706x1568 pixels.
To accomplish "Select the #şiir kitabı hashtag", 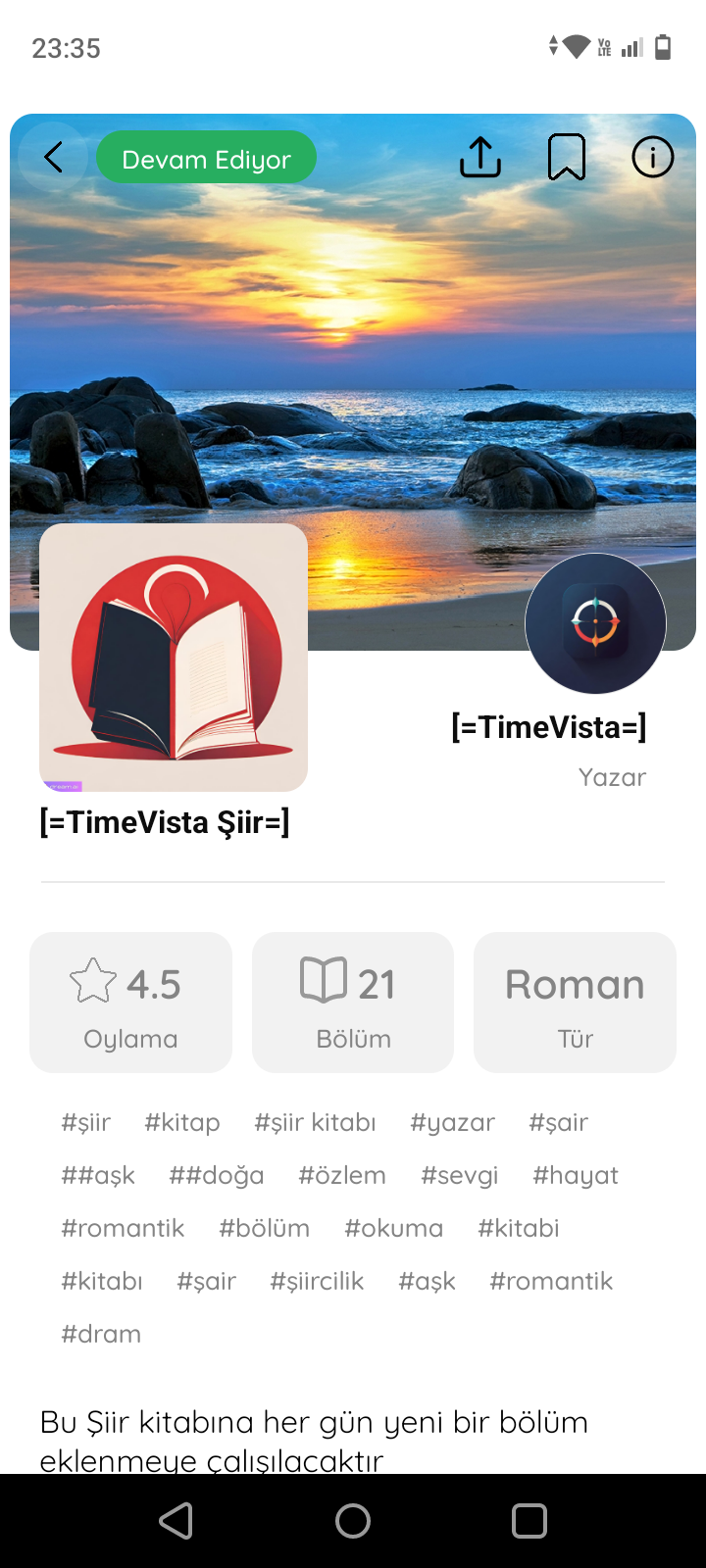I will pos(315,1122).
